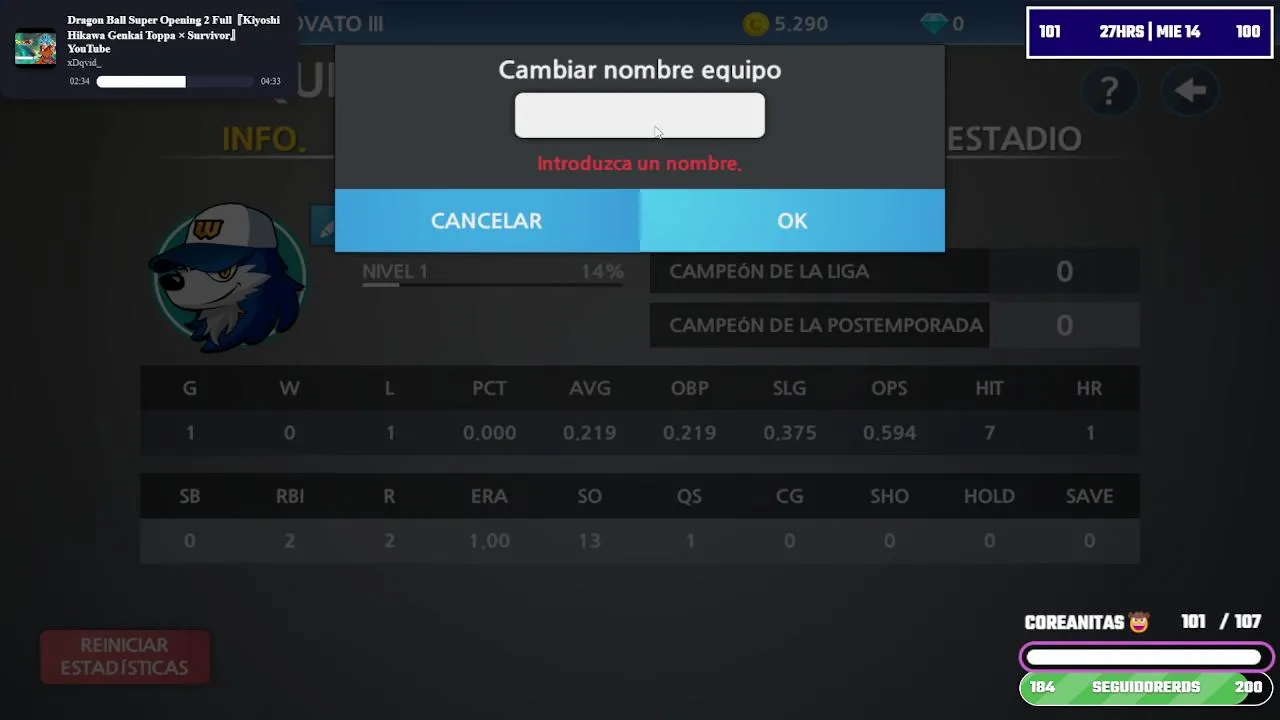Cancel the team name change
This screenshot has height=720, width=1280.
pos(487,221)
